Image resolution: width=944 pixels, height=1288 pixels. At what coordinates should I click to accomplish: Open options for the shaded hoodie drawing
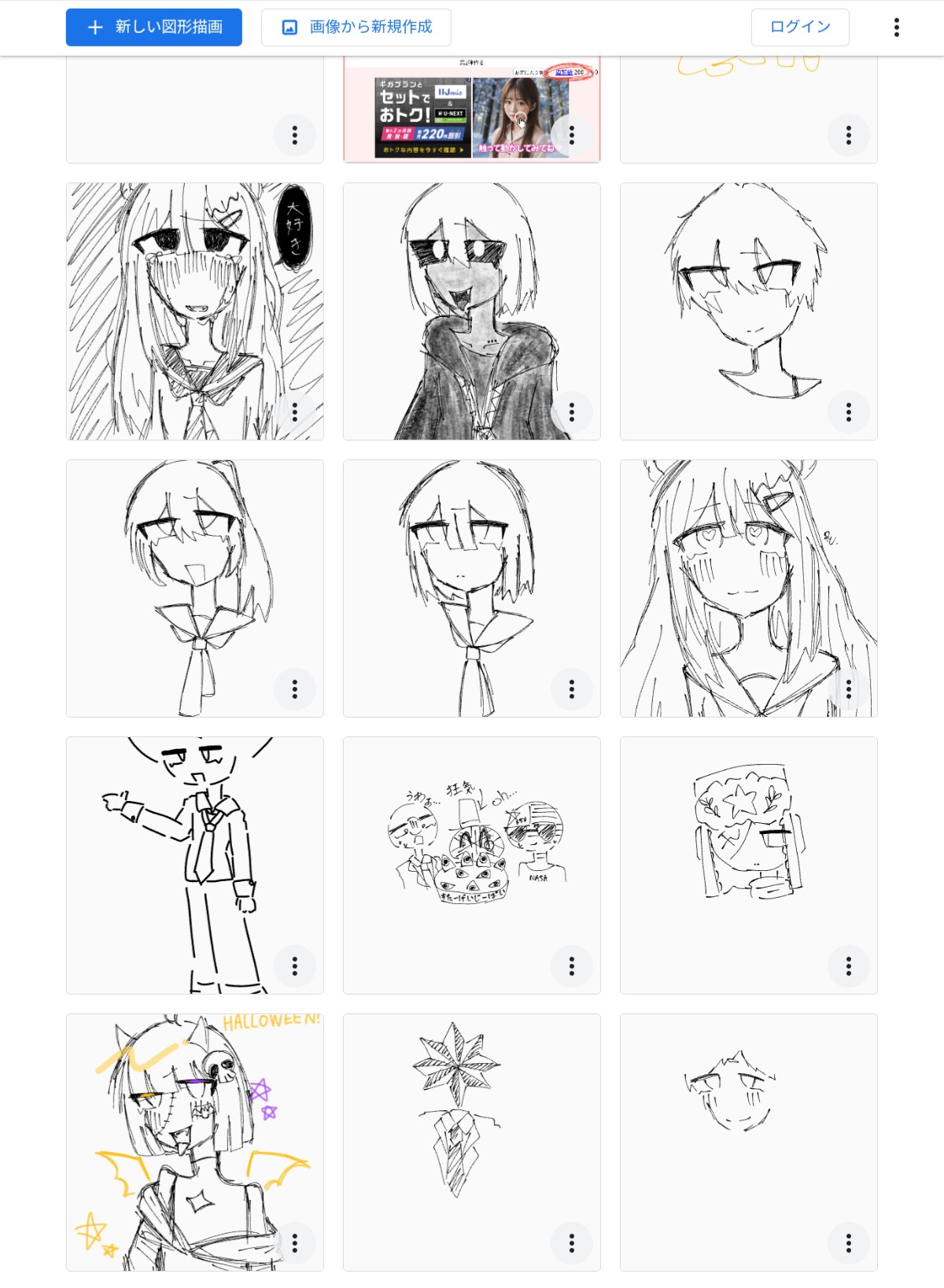(x=572, y=412)
